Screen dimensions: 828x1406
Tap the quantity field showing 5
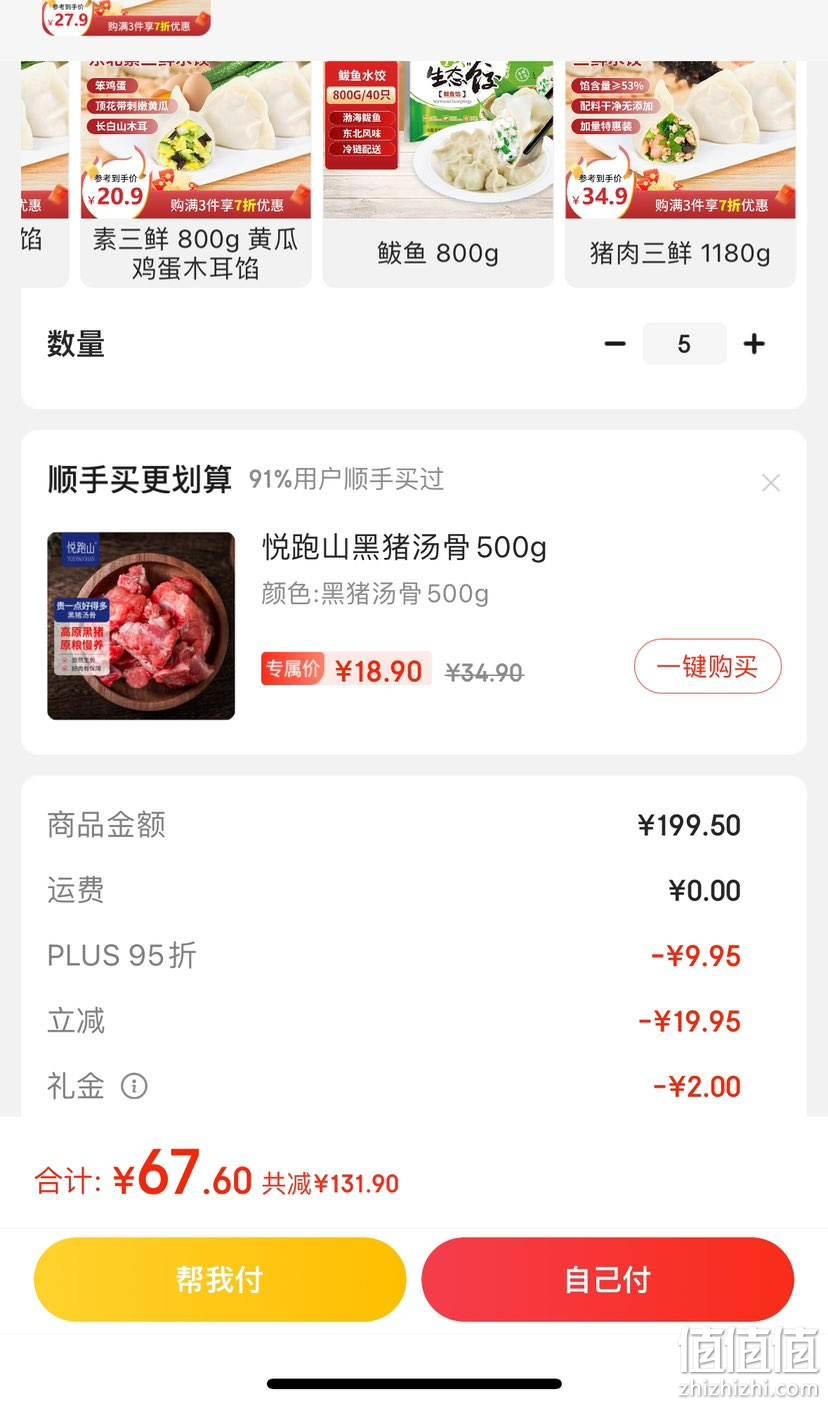click(684, 344)
